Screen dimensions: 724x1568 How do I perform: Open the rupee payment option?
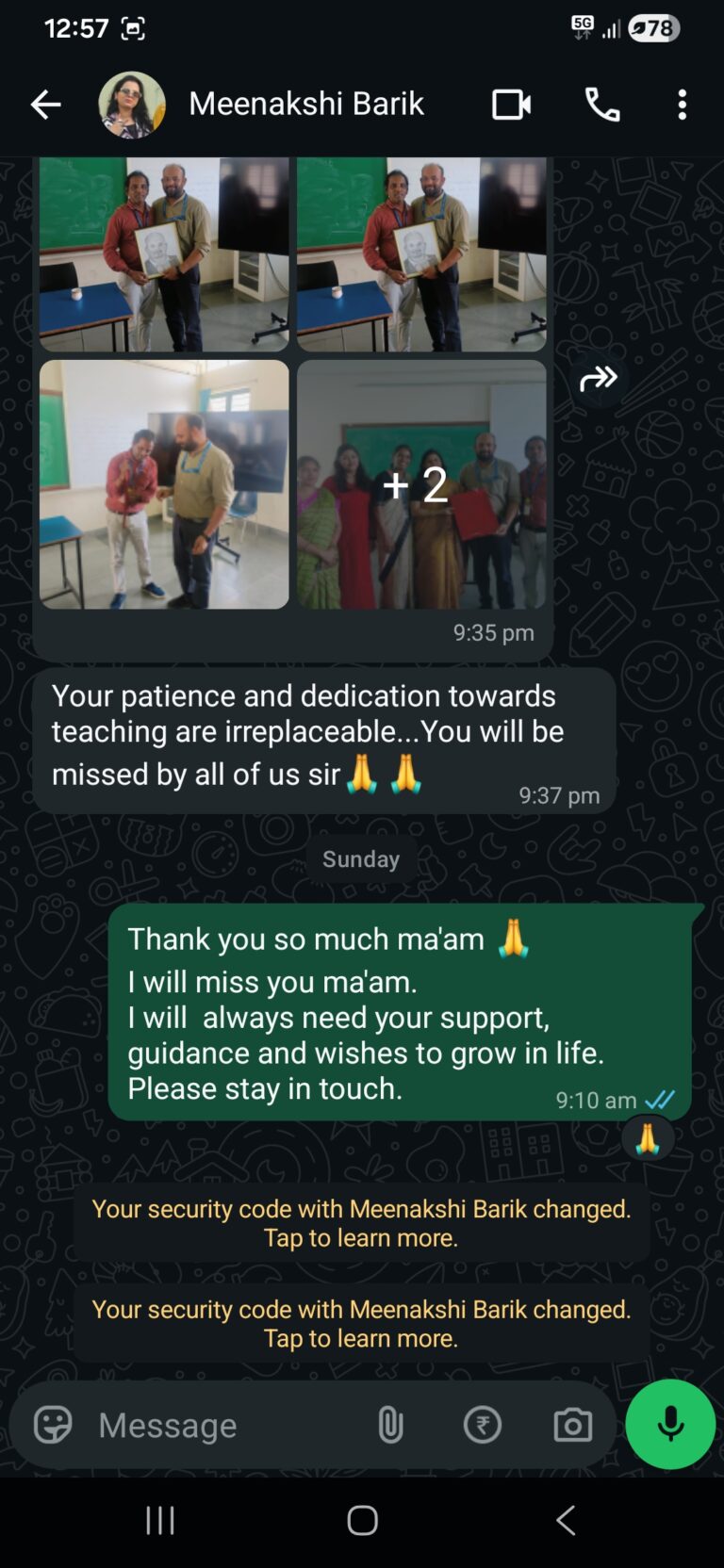(482, 1425)
